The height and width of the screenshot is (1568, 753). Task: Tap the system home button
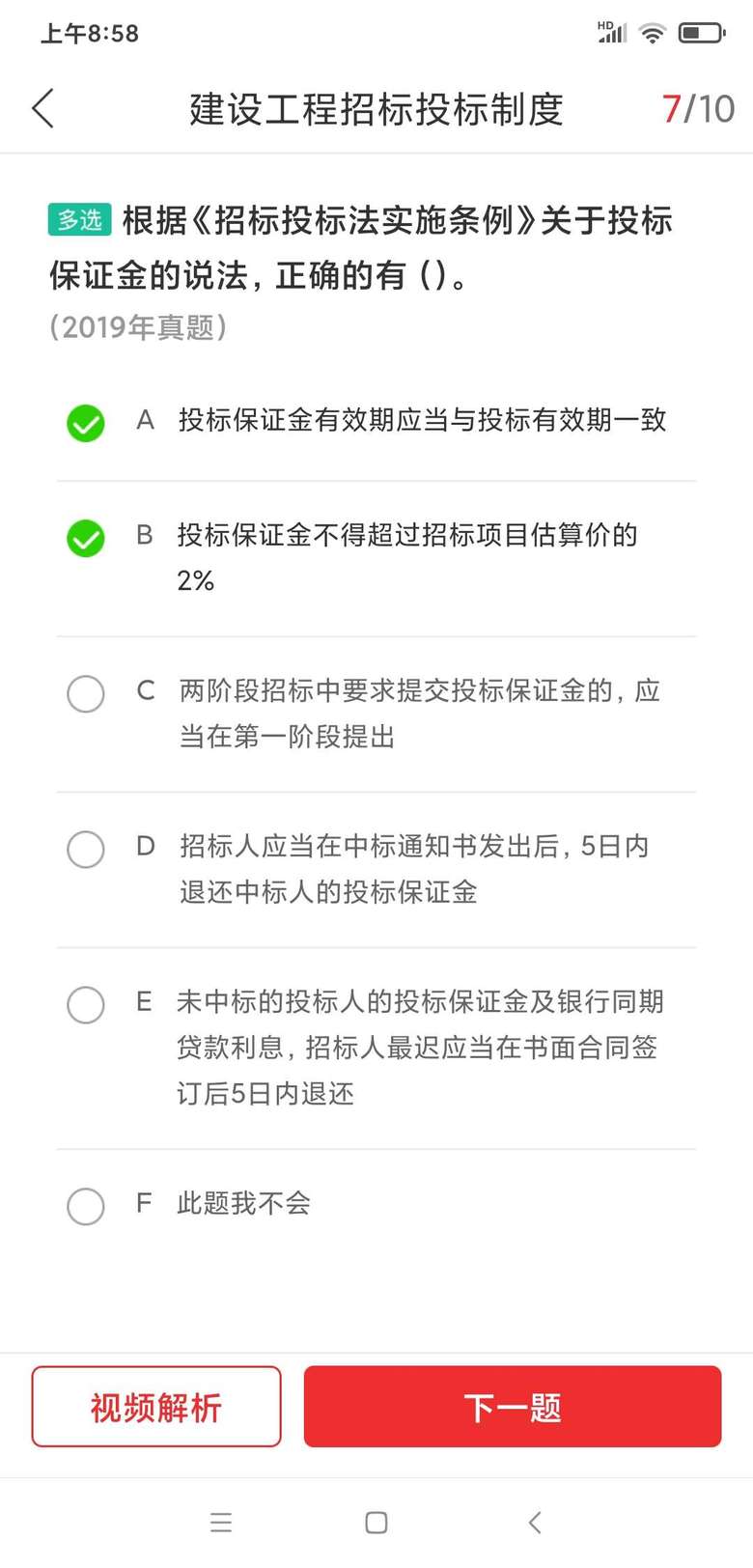tap(376, 1523)
